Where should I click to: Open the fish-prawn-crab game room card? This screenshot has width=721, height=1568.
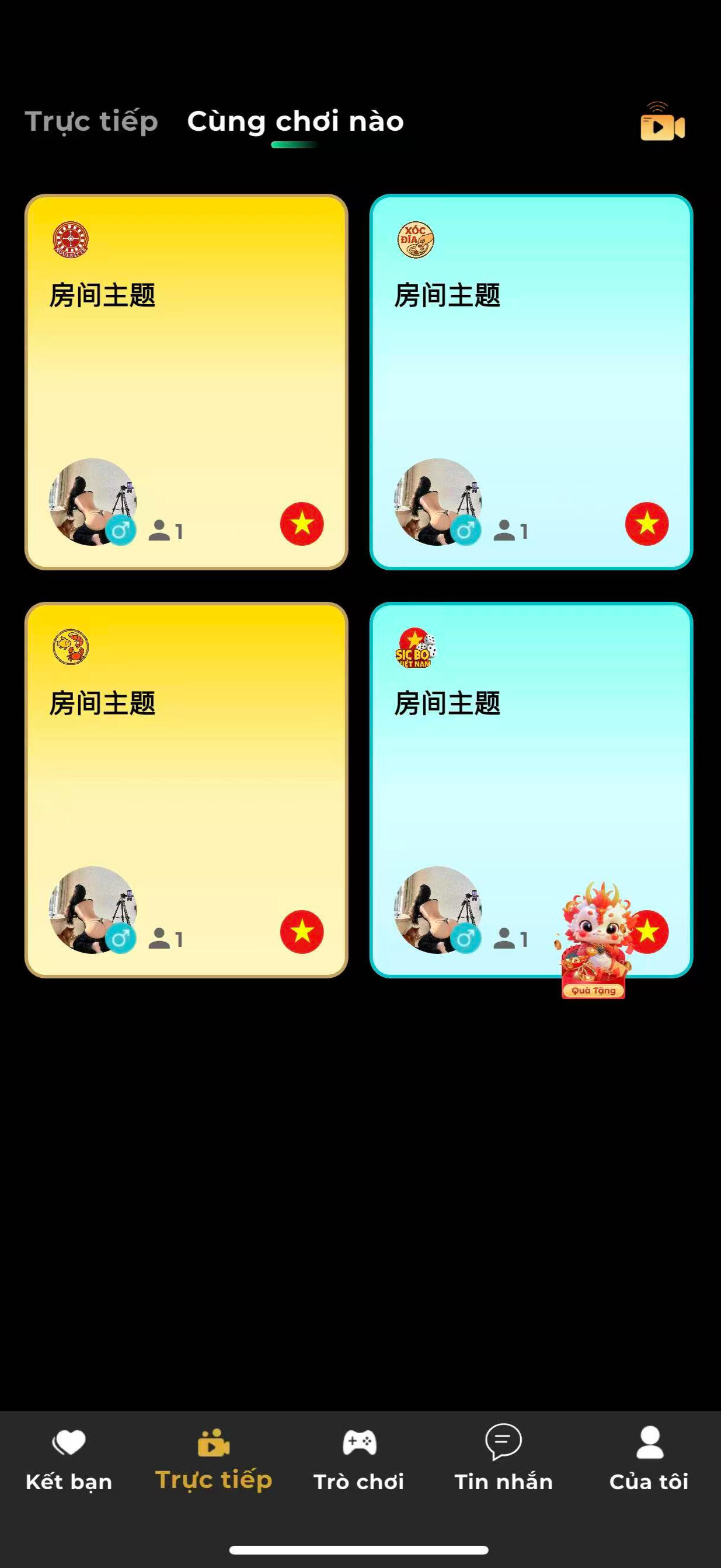pyautogui.click(x=186, y=789)
